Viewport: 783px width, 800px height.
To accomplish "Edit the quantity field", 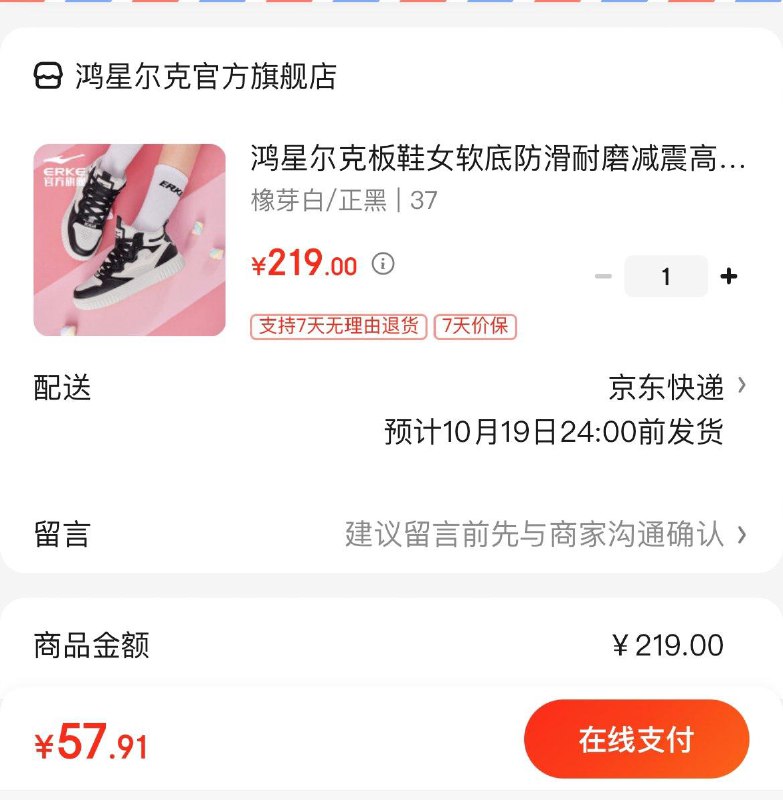I will [x=666, y=277].
